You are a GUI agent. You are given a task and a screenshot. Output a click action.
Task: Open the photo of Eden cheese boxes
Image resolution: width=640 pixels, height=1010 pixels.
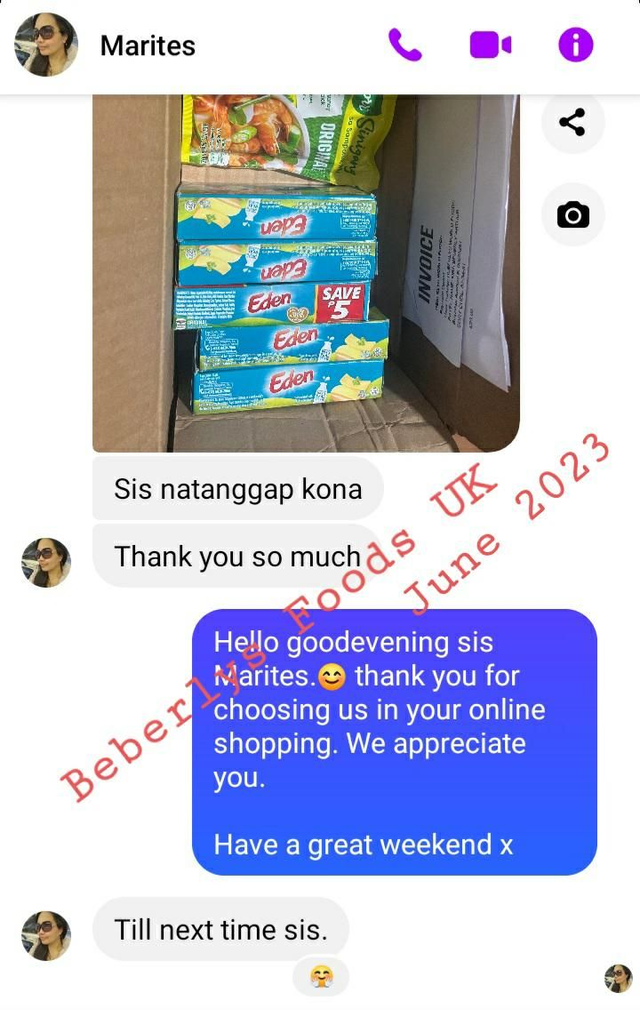(305, 272)
